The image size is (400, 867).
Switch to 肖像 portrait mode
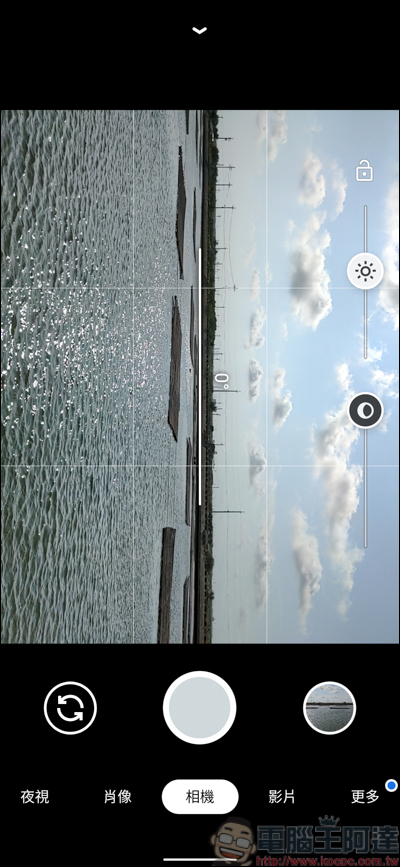pyautogui.click(x=117, y=797)
